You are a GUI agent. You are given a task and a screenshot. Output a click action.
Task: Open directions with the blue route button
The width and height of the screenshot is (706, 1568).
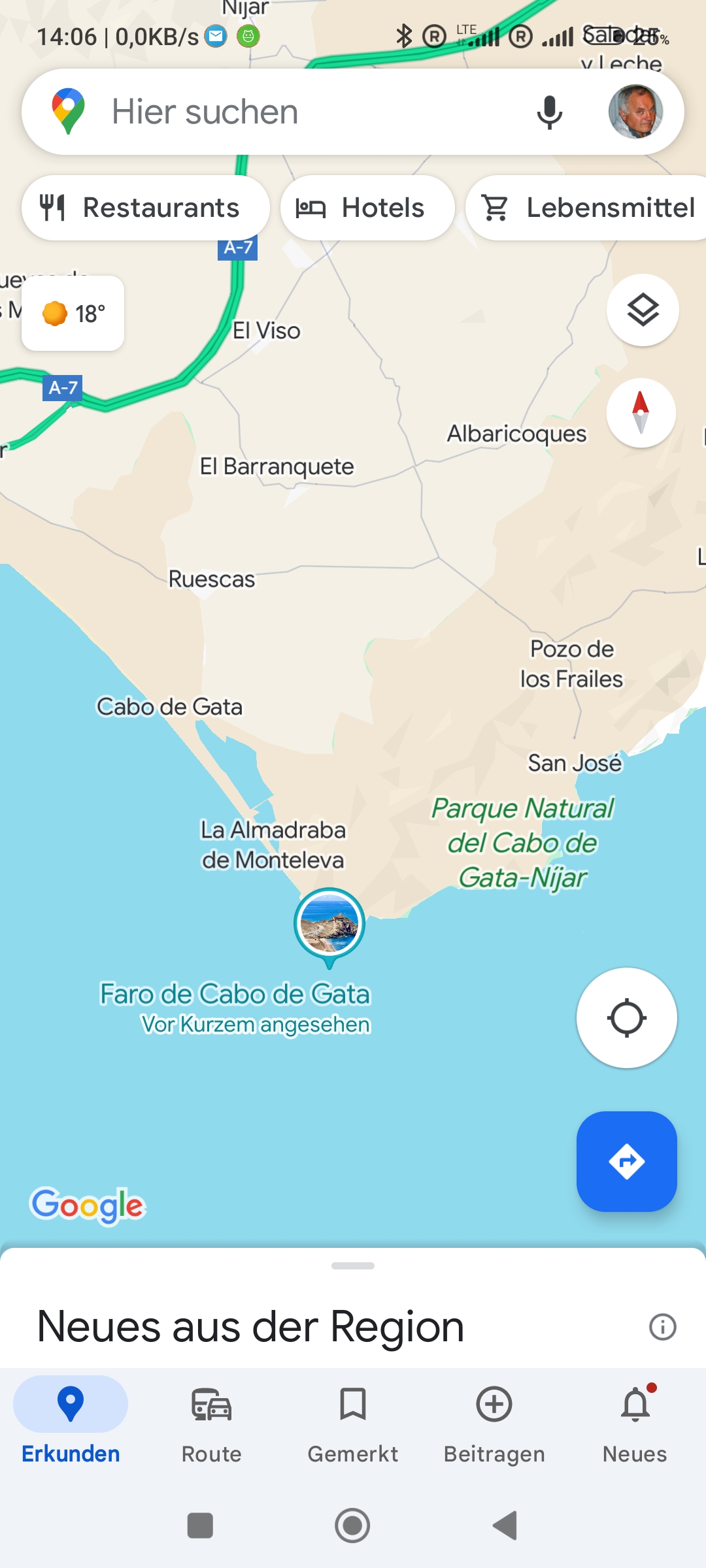tap(626, 1162)
